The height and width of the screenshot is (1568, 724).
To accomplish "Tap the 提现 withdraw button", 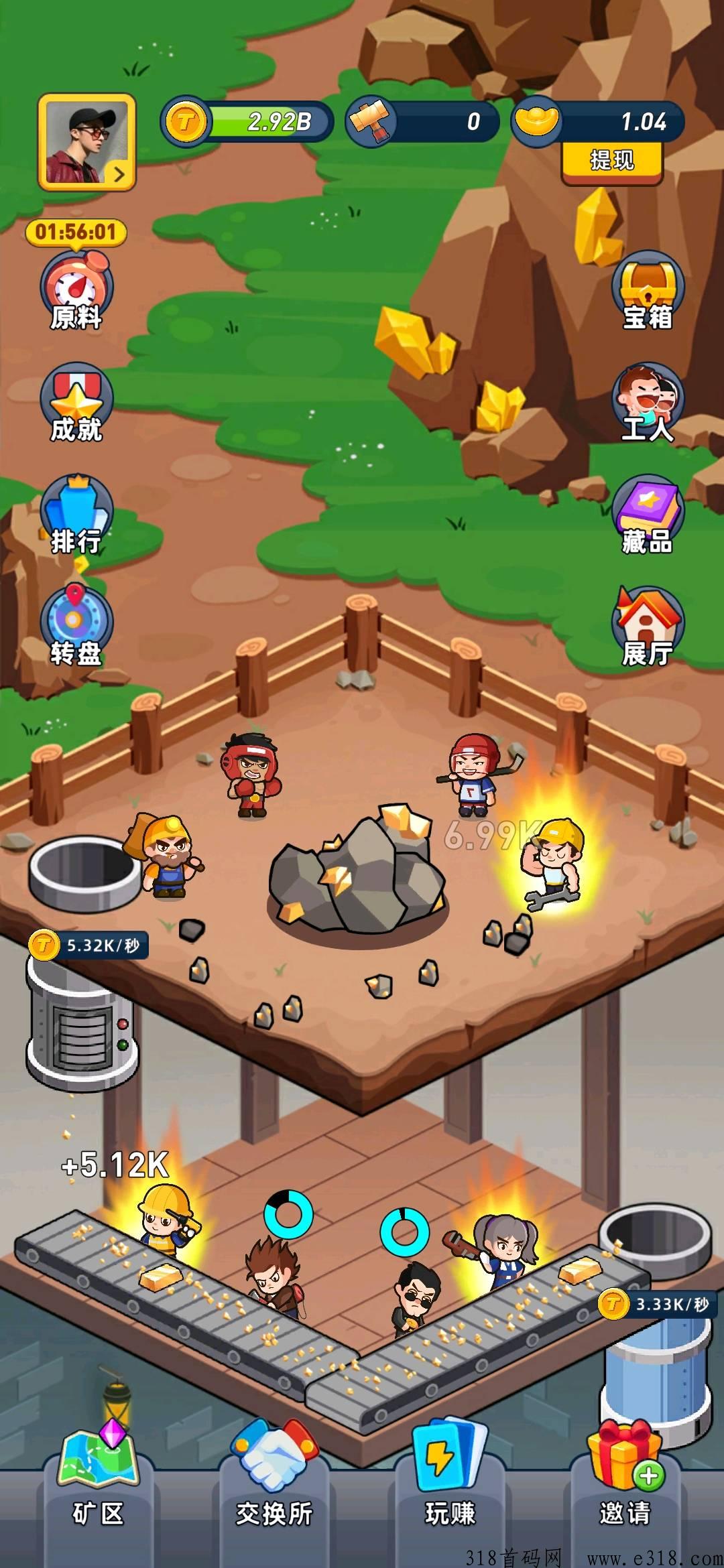I will pos(611,161).
